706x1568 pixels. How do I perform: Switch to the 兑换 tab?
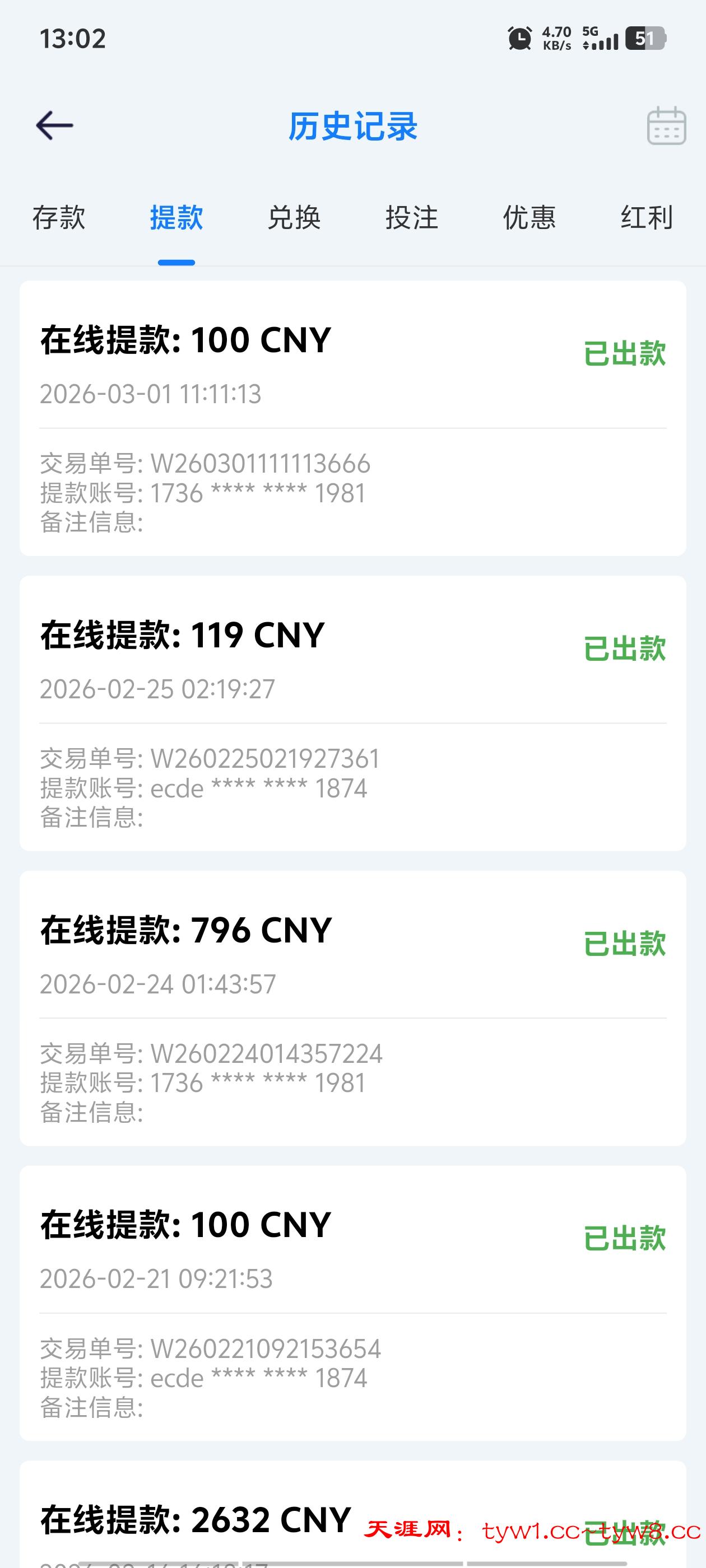pos(294,218)
